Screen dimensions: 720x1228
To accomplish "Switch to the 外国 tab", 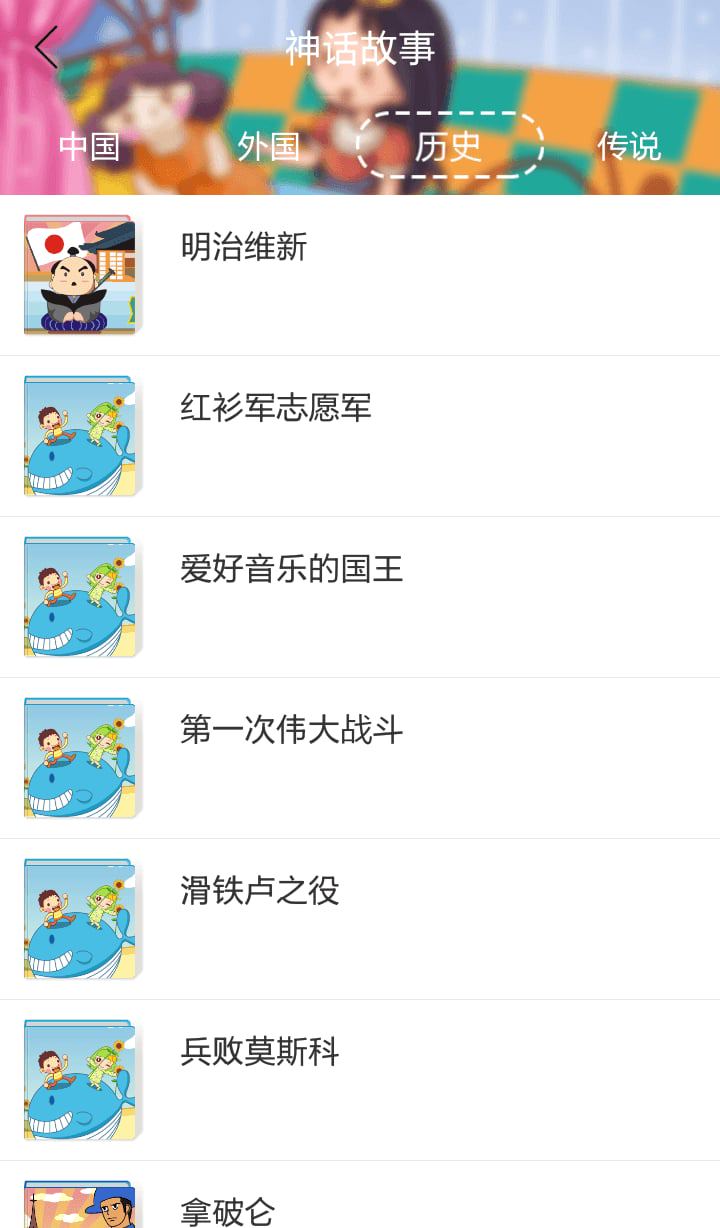I will pos(268,146).
